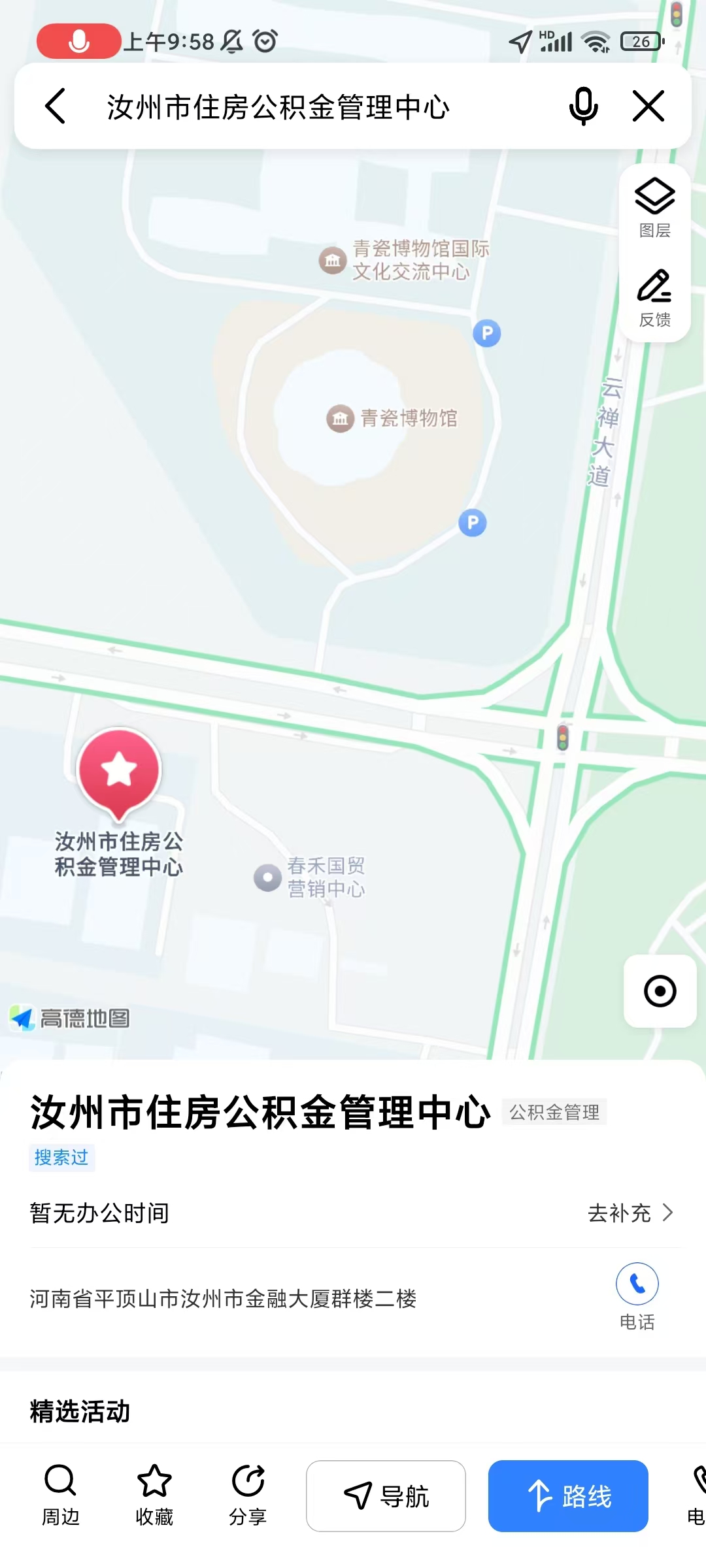Select the 春禾国贸营销中心 map marker
This screenshot has height=1568, width=706.
(x=268, y=877)
